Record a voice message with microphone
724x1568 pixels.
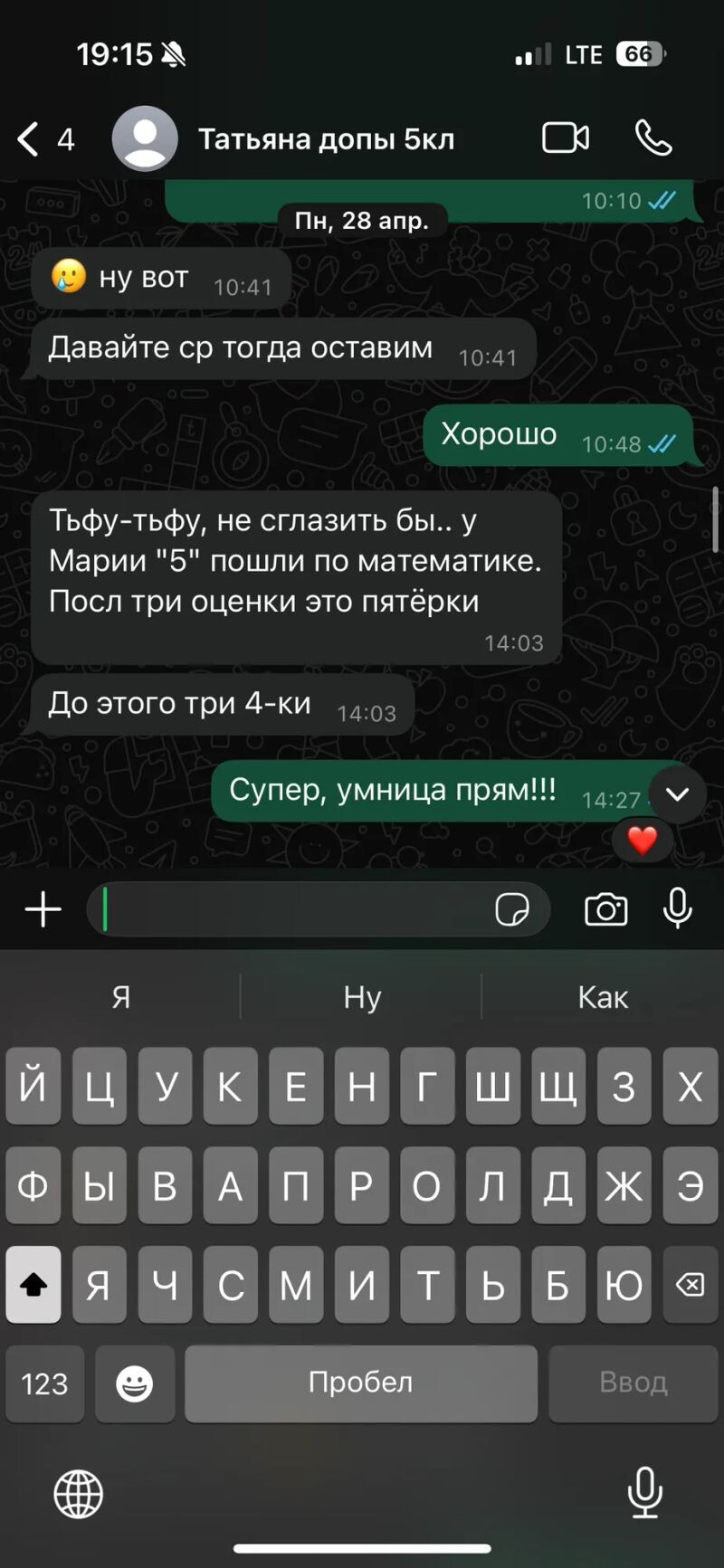click(x=677, y=909)
